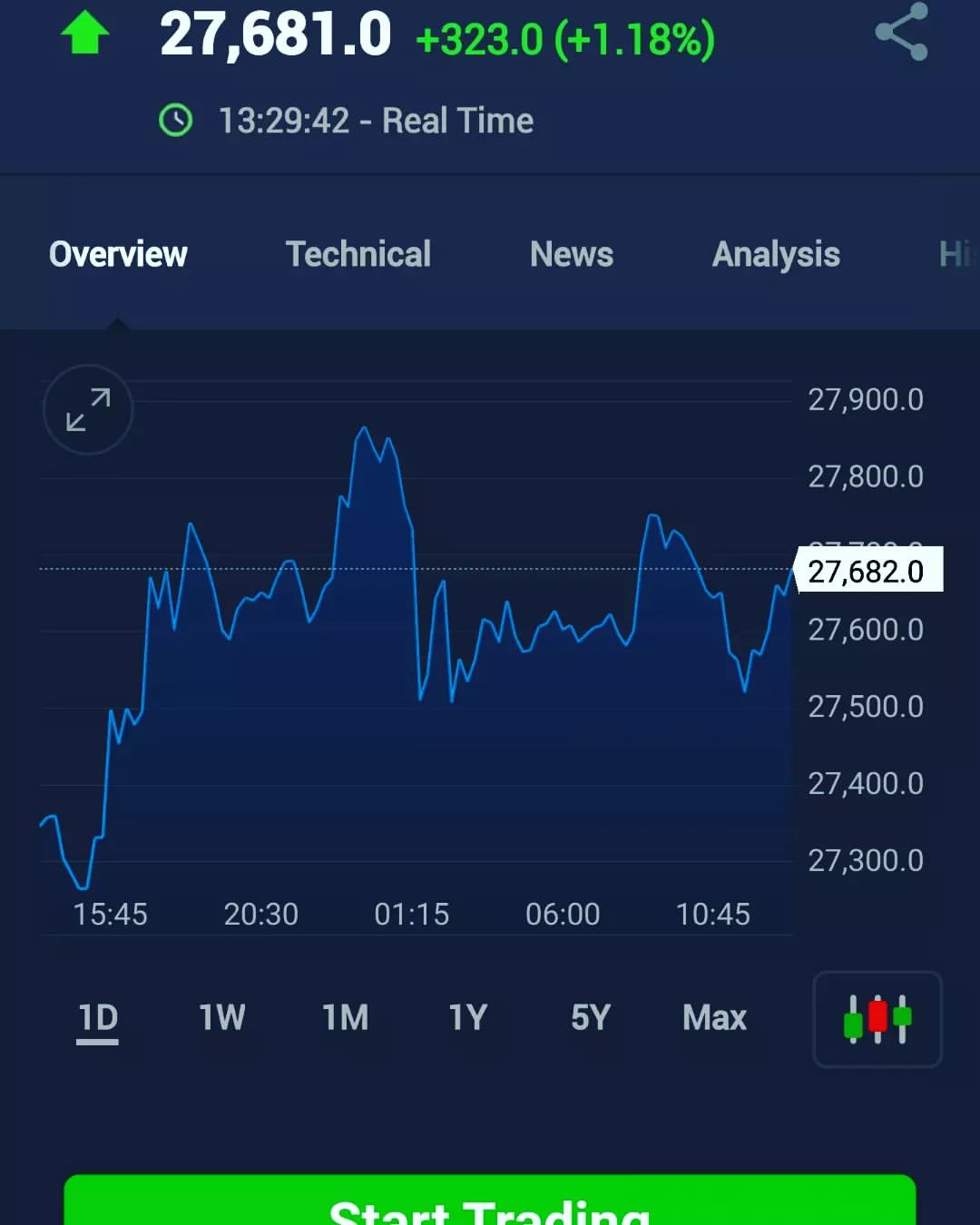Share this instrument using the share icon

coord(902,32)
